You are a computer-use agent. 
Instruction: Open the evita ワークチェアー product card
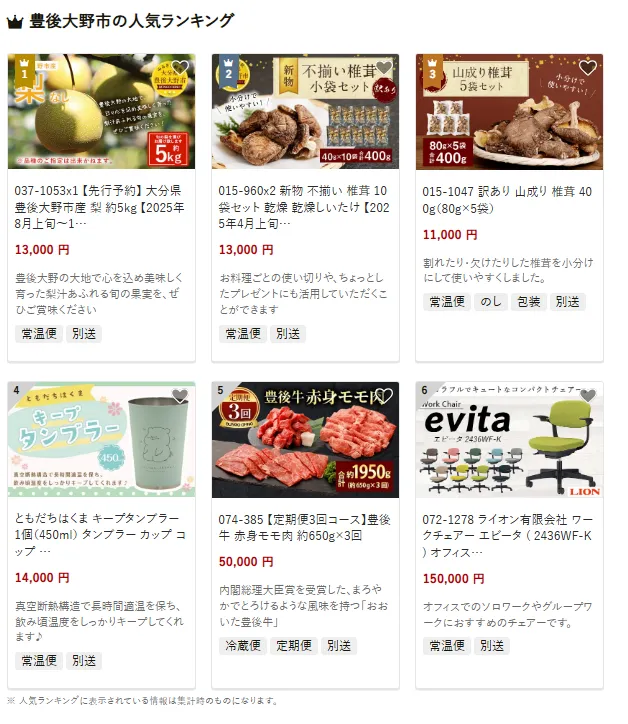(x=509, y=529)
